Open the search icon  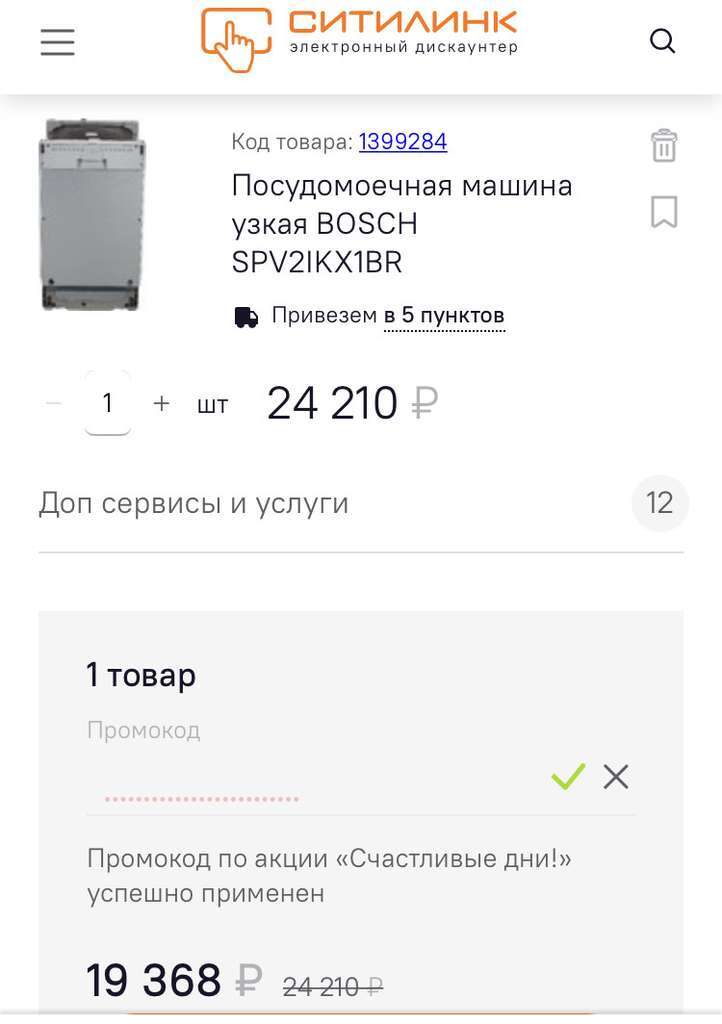(662, 42)
